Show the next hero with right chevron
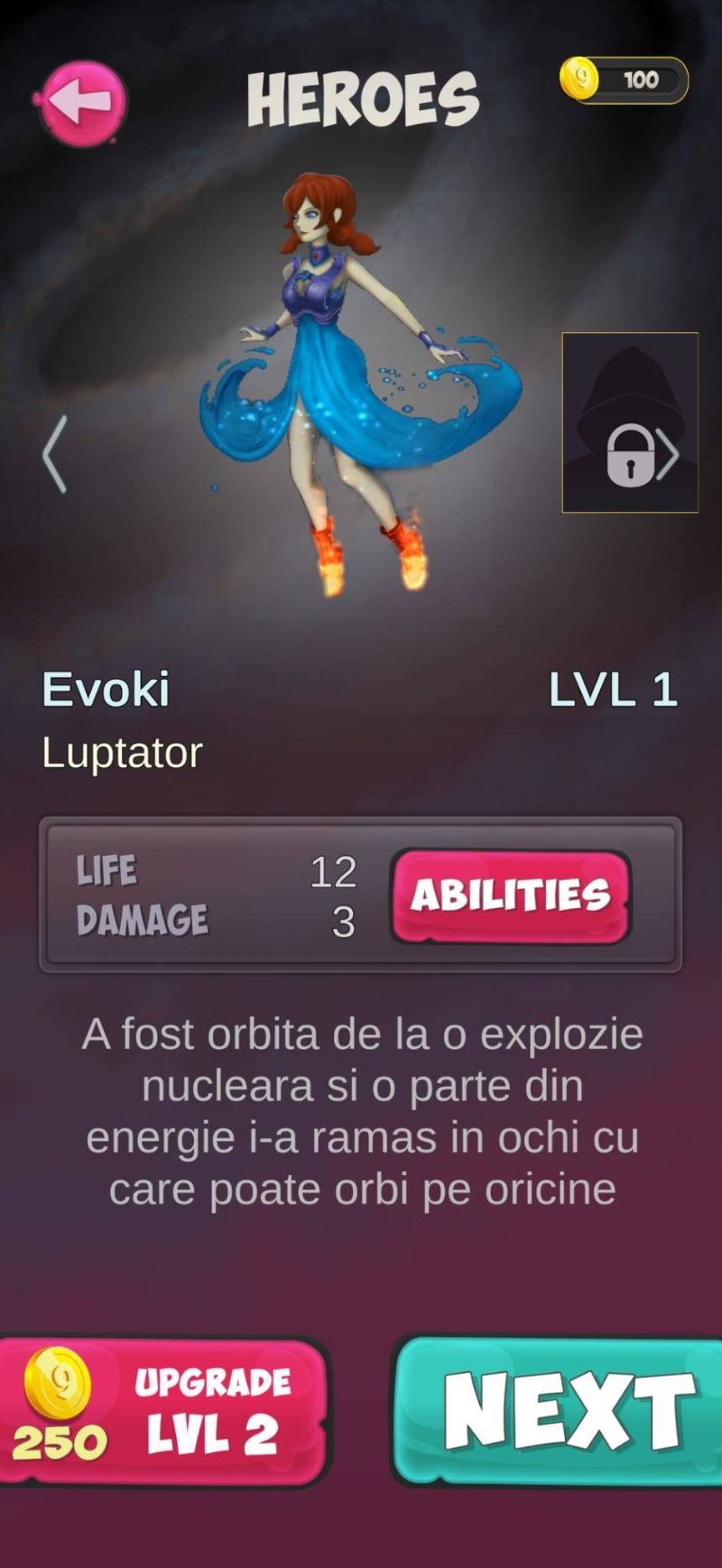This screenshot has width=722, height=1568. pos(669,454)
